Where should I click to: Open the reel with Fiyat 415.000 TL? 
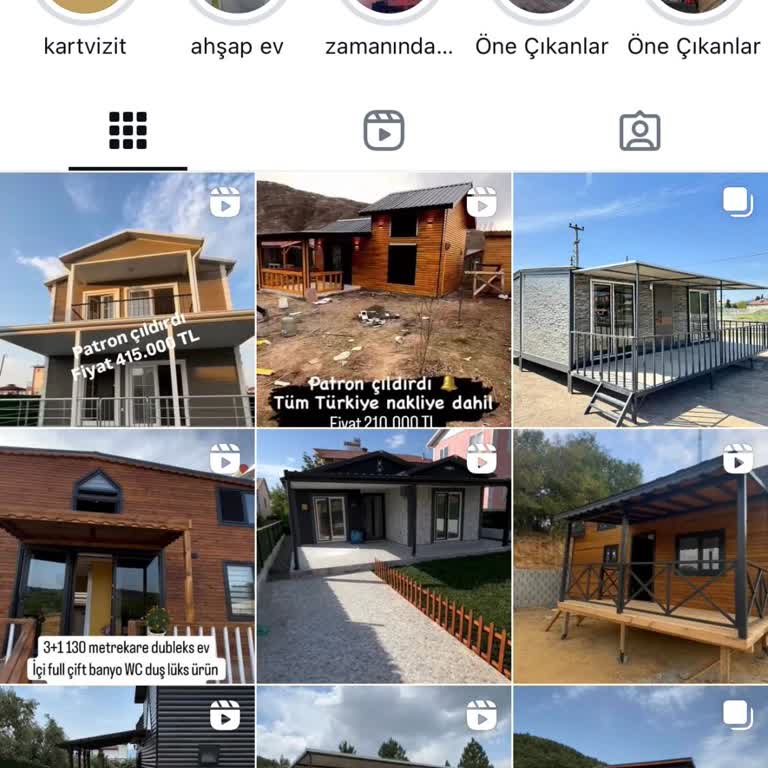127,300
